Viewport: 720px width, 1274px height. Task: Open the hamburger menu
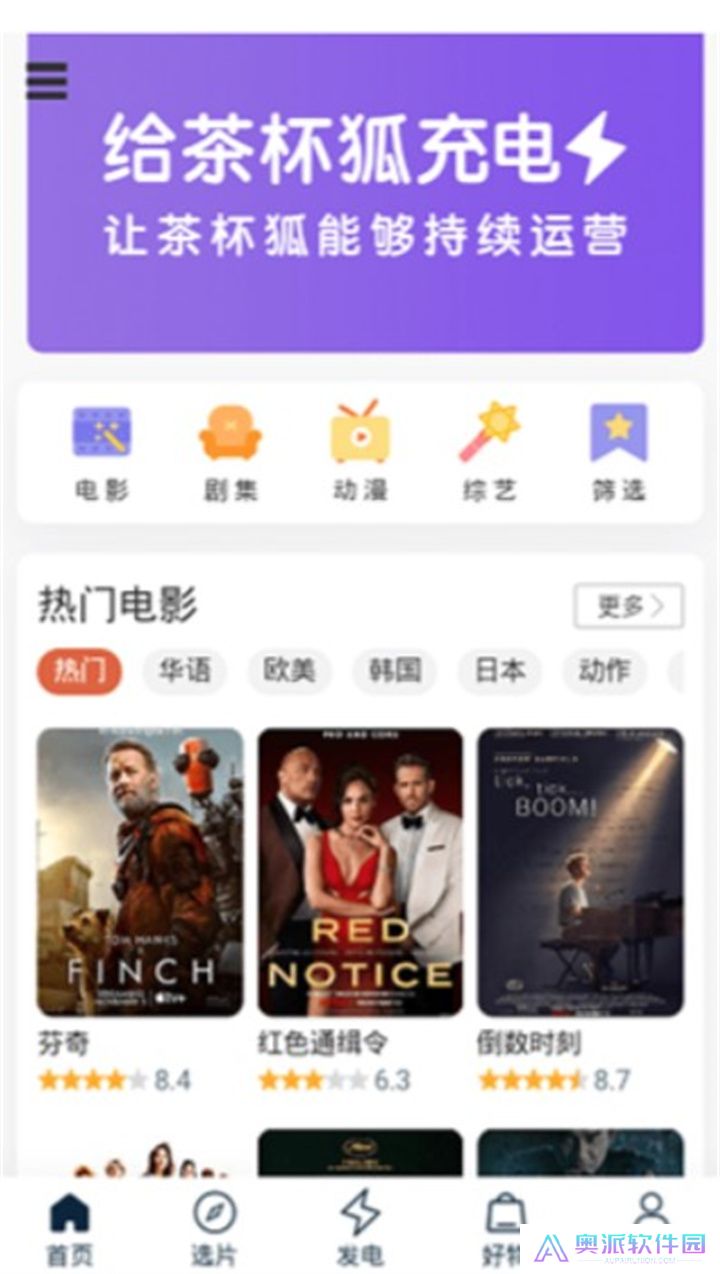47,82
